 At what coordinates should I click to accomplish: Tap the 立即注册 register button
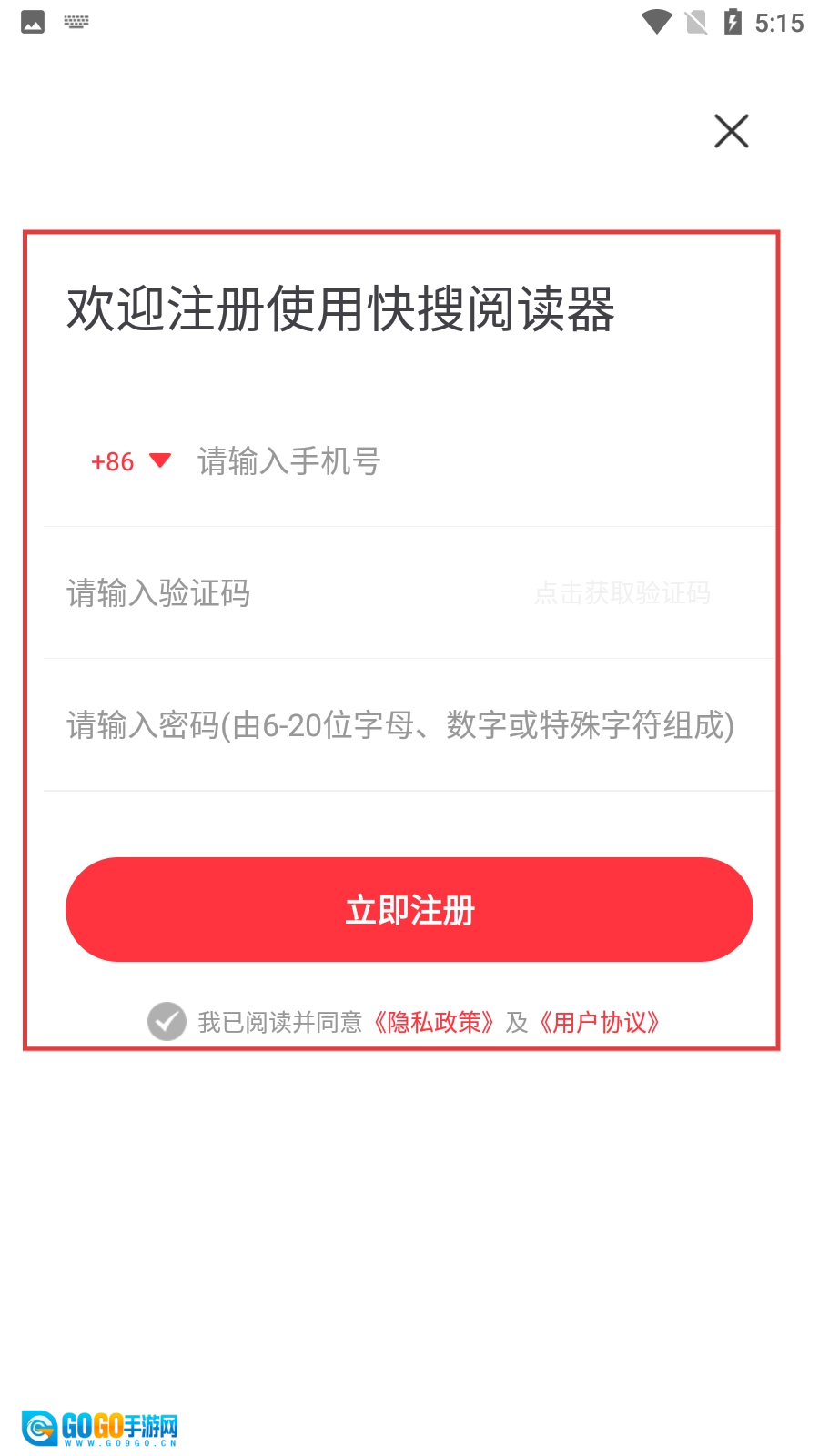(409, 909)
